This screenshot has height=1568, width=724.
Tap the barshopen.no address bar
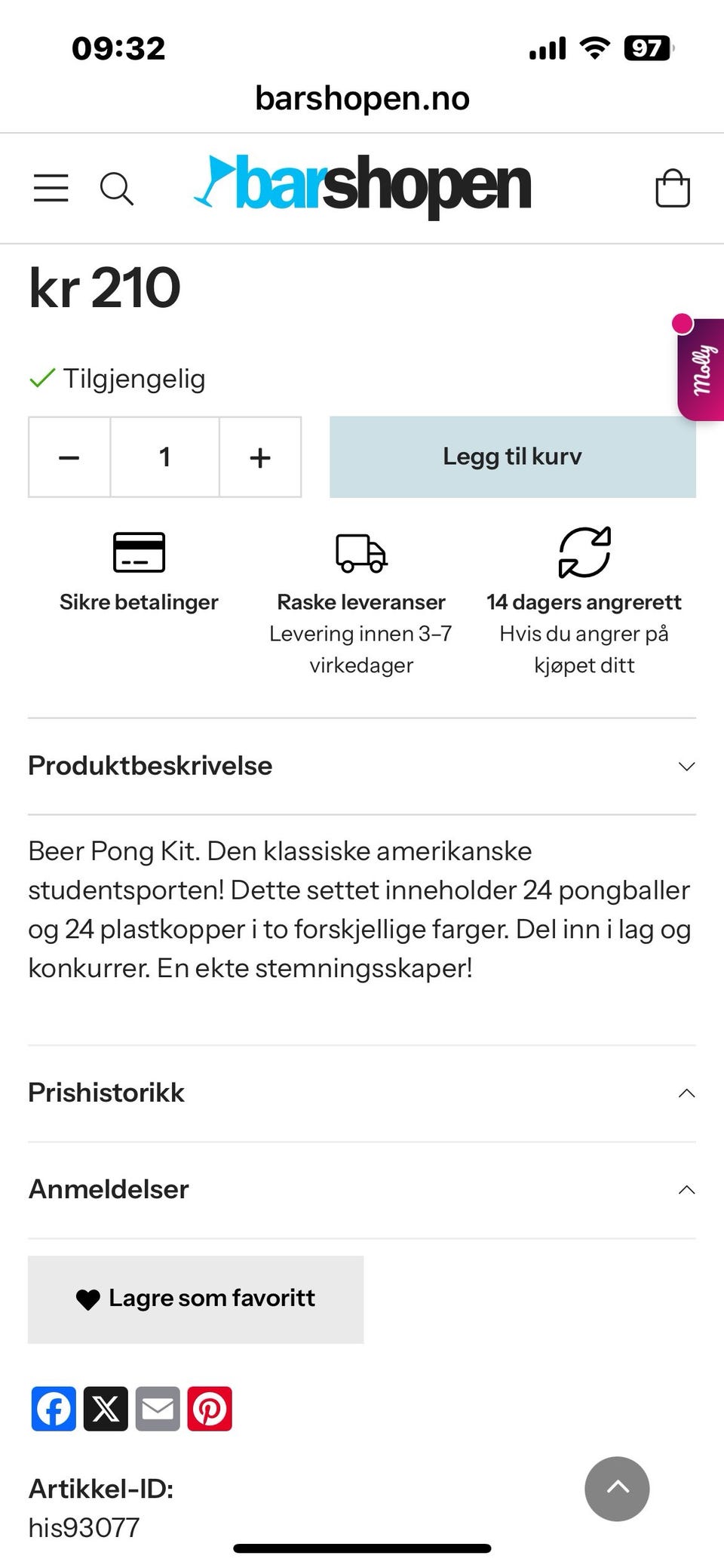(362, 98)
